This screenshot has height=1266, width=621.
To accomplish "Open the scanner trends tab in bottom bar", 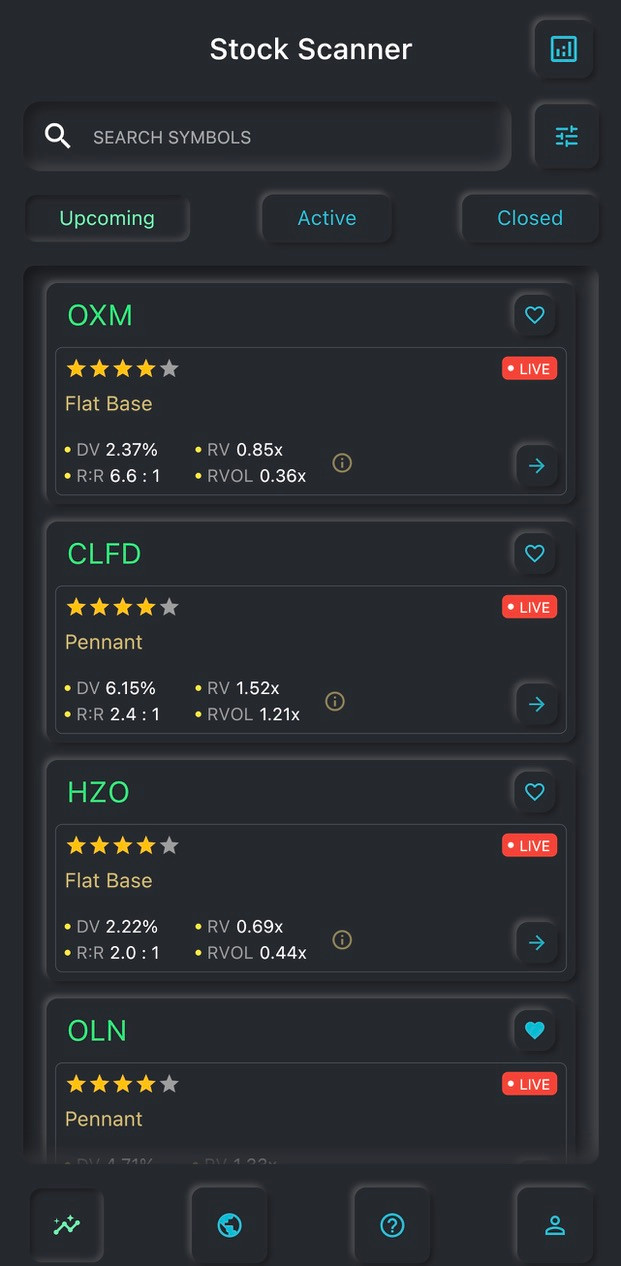I will (67, 1225).
